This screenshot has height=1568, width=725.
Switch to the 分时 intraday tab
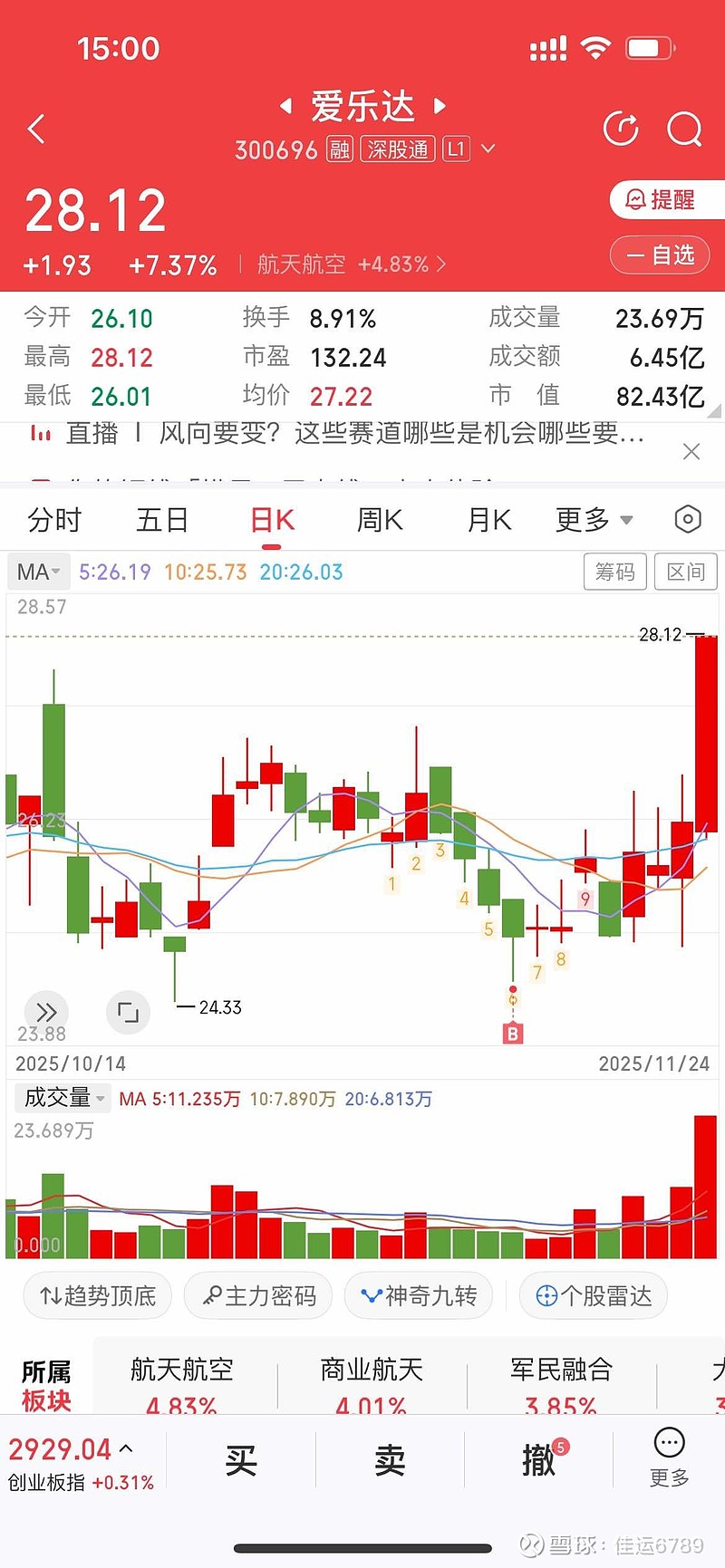pos(54,518)
